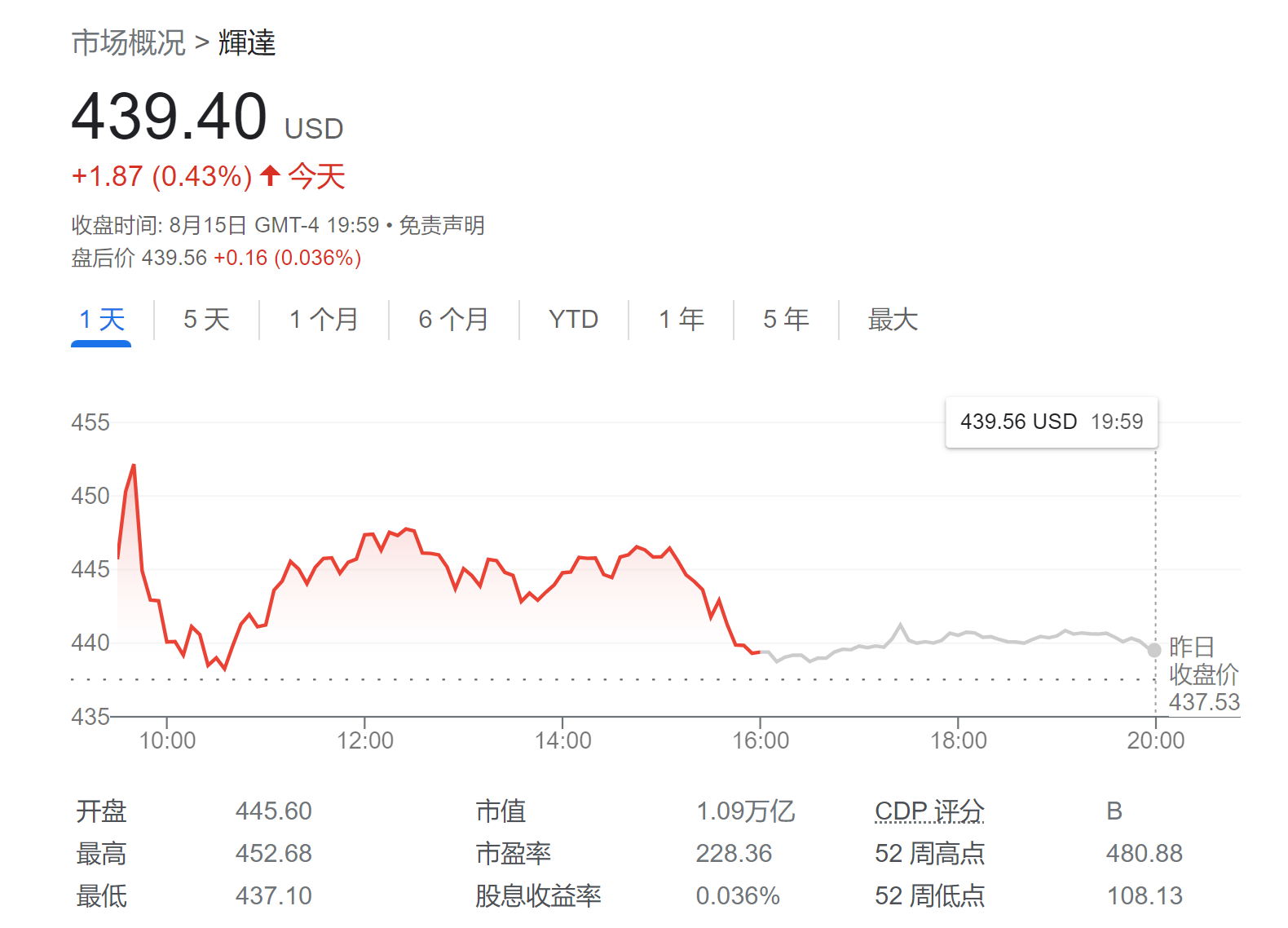The height and width of the screenshot is (928, 1288).
Task: Show the 最大 time range
Action: (x=893, y=320)
